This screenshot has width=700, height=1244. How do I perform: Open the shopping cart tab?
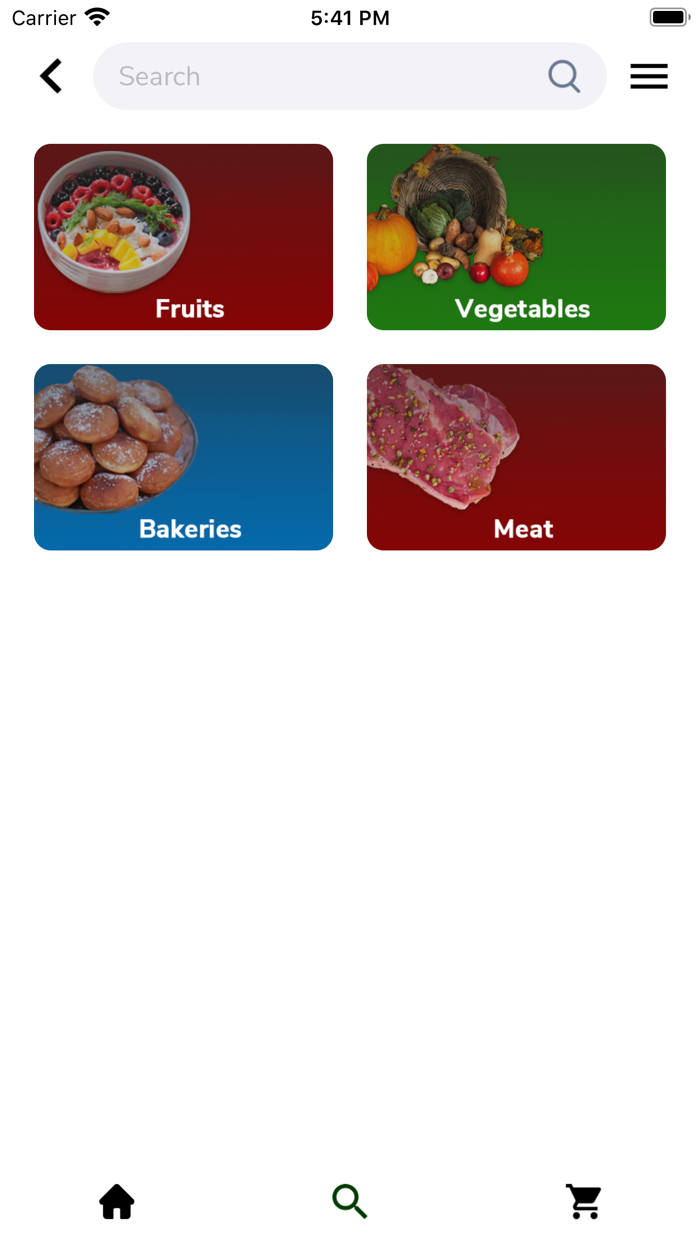[584, 1201]
